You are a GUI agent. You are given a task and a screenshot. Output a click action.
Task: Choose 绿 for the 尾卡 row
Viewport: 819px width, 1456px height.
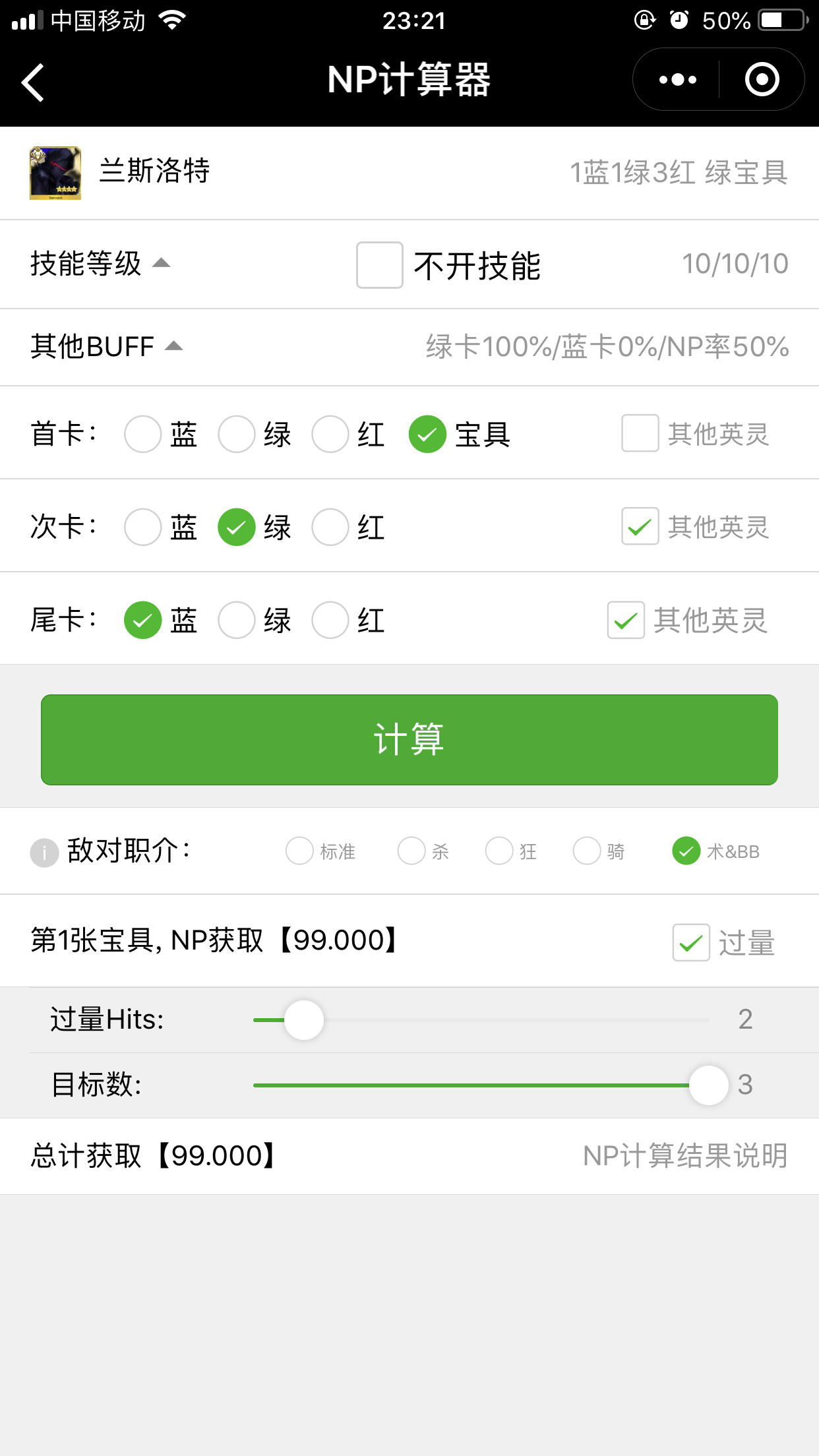[x=236, y=619]
